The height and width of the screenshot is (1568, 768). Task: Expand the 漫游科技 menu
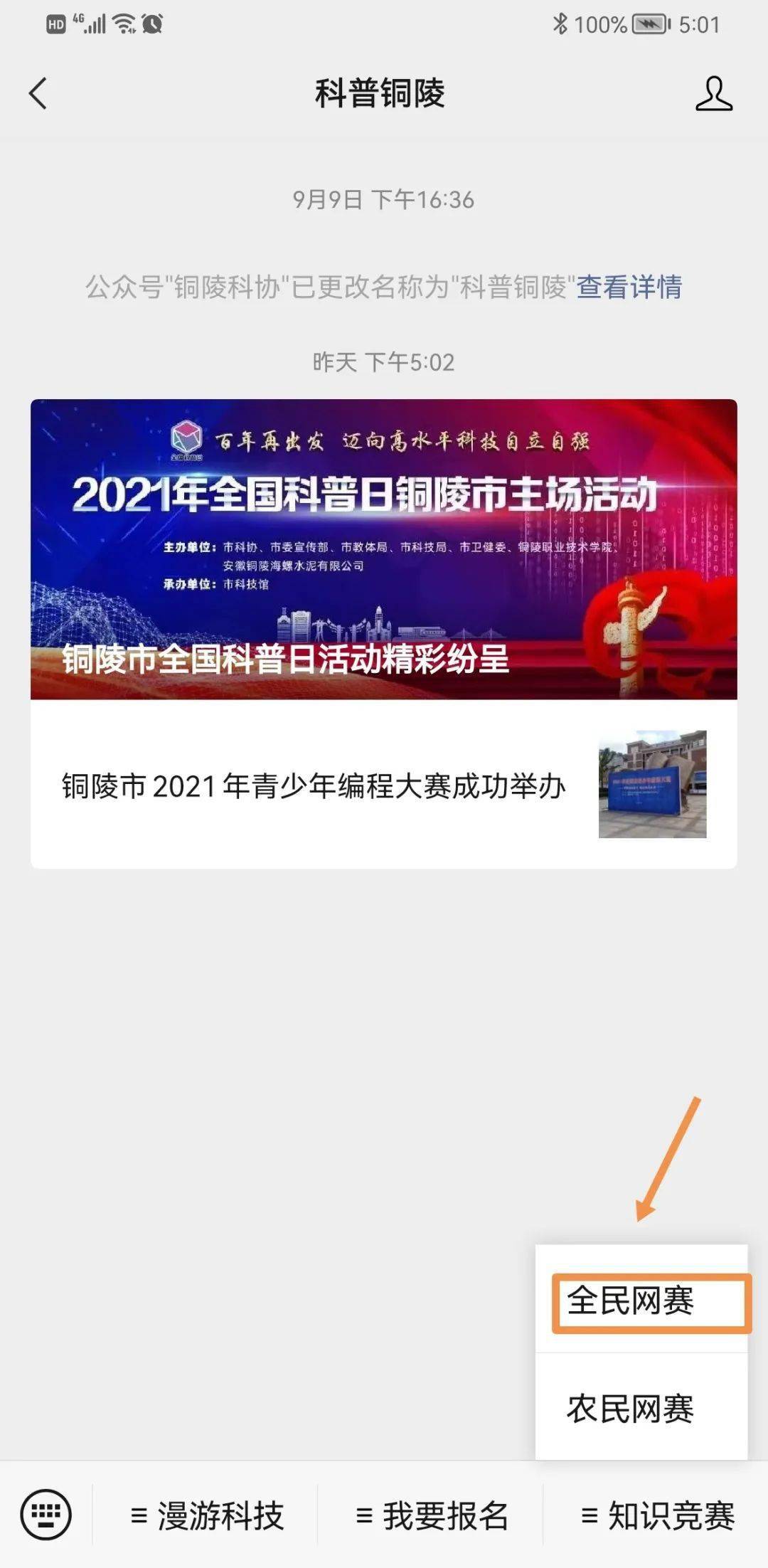207,1515
